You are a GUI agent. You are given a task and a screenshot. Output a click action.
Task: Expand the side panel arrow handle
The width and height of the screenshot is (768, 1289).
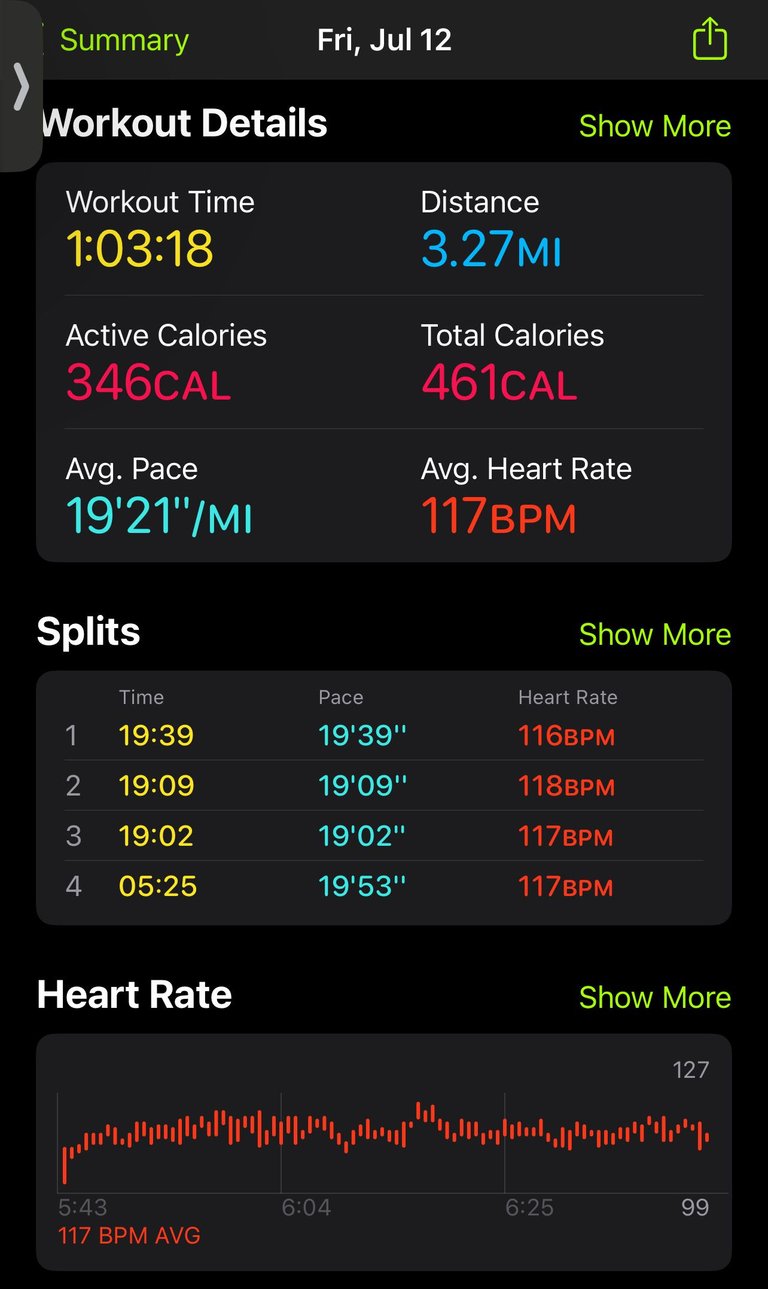(20, 87)
